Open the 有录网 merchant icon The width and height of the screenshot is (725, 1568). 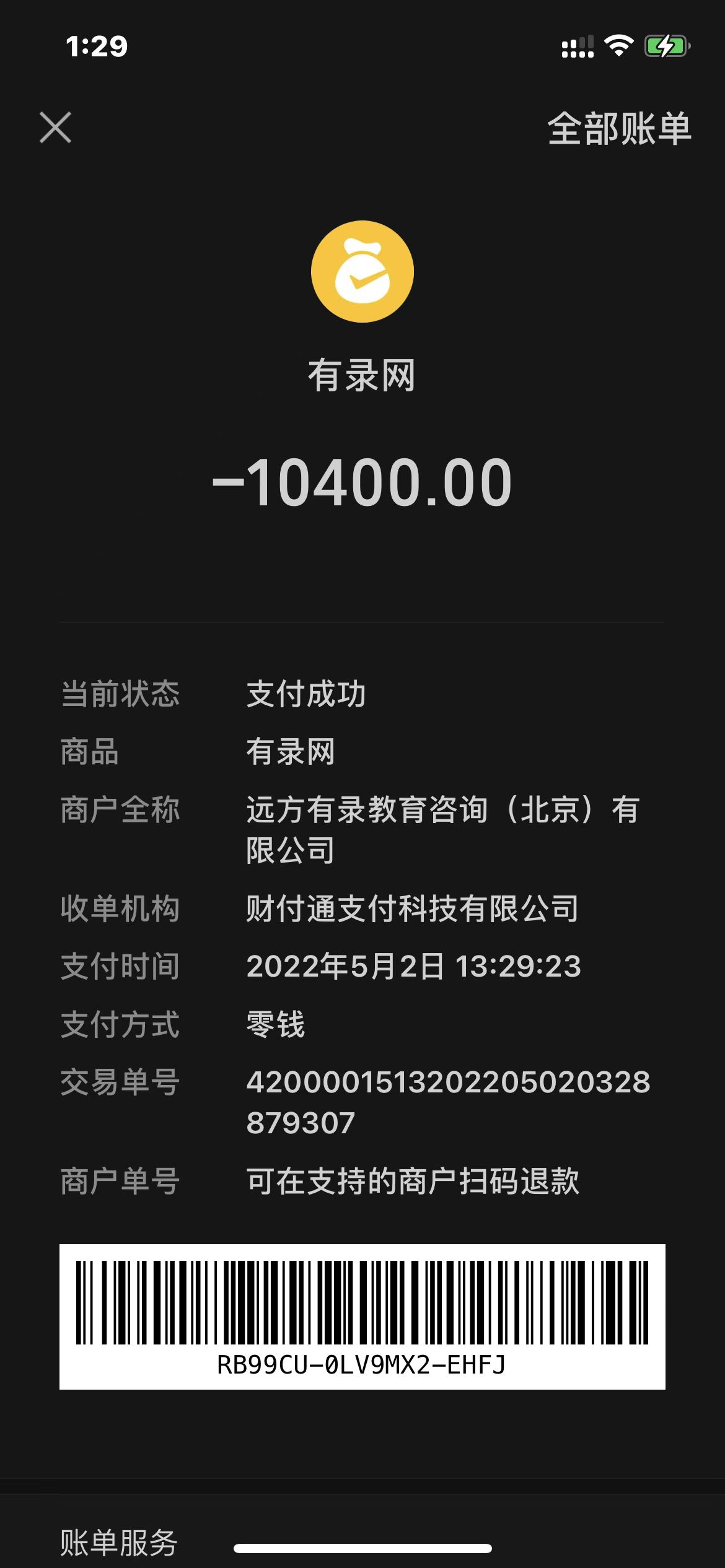362,272
